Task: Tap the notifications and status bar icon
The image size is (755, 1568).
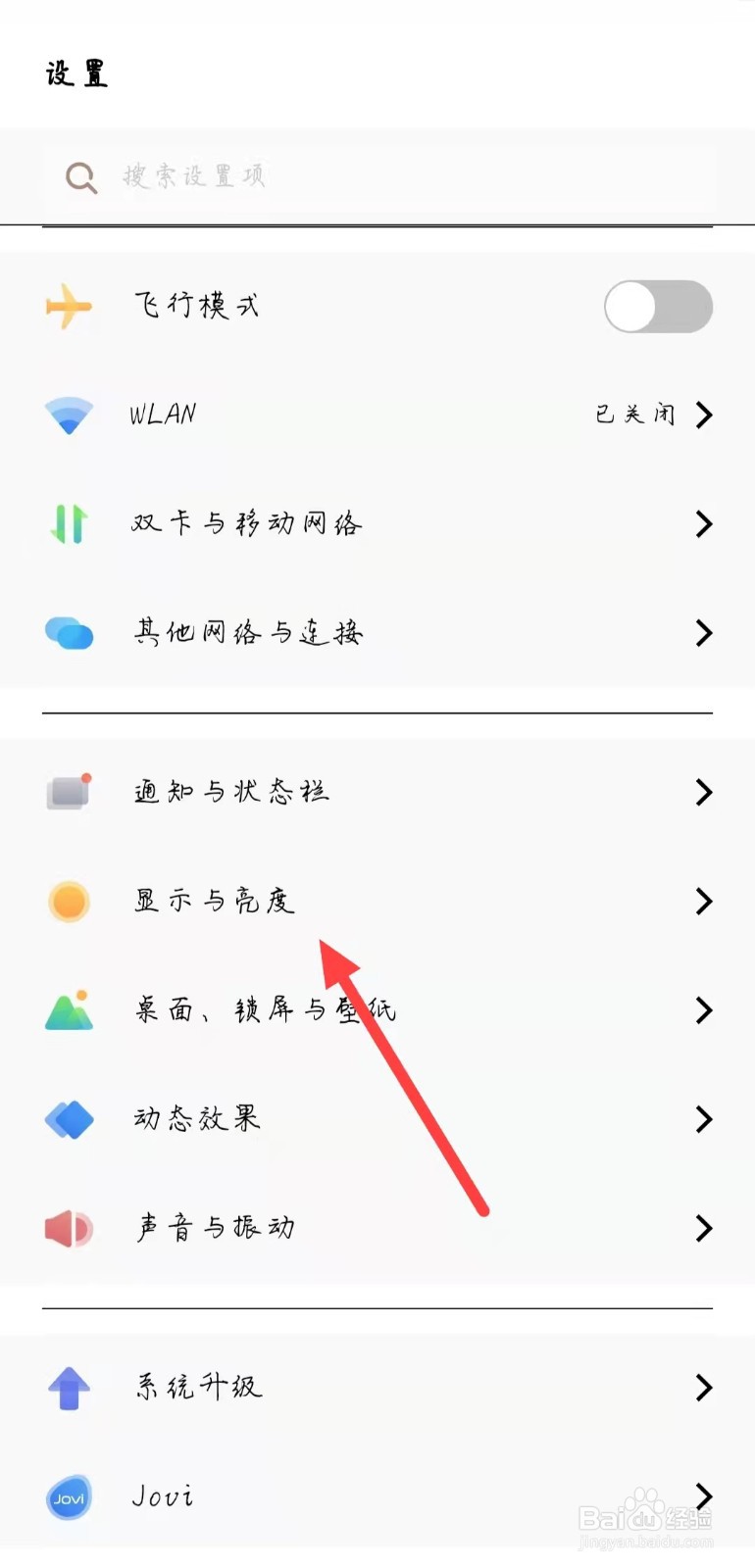Action: 69,792
